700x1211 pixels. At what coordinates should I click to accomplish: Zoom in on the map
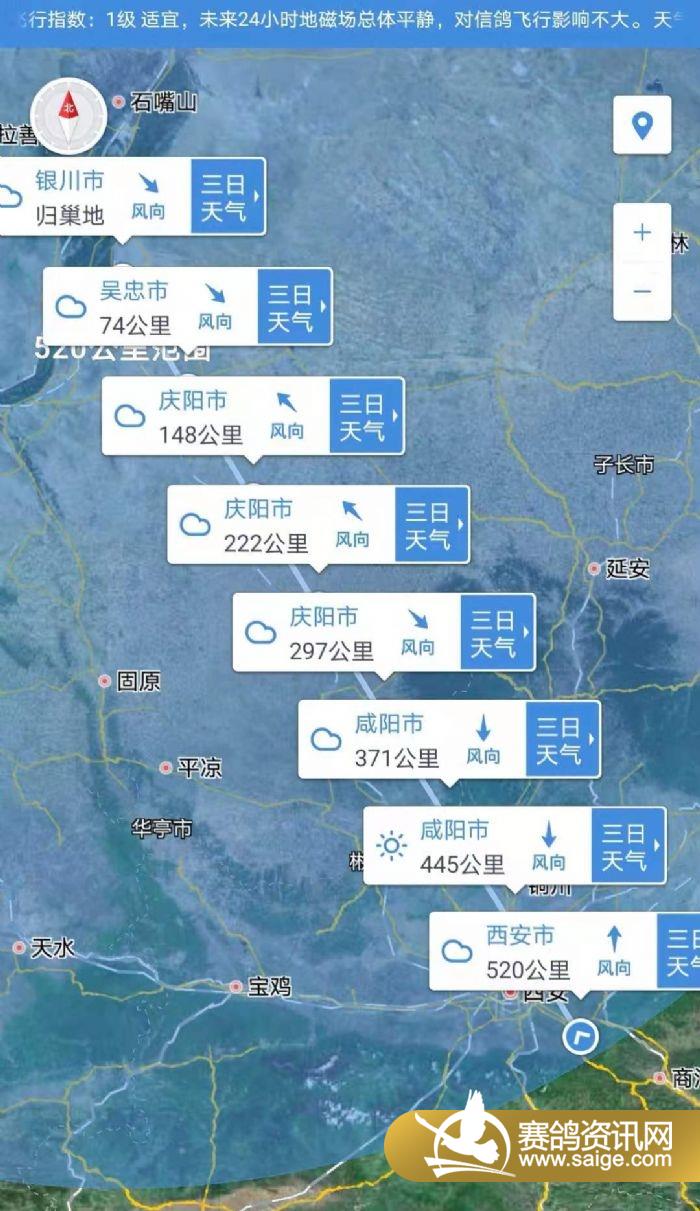pos(642,234)
